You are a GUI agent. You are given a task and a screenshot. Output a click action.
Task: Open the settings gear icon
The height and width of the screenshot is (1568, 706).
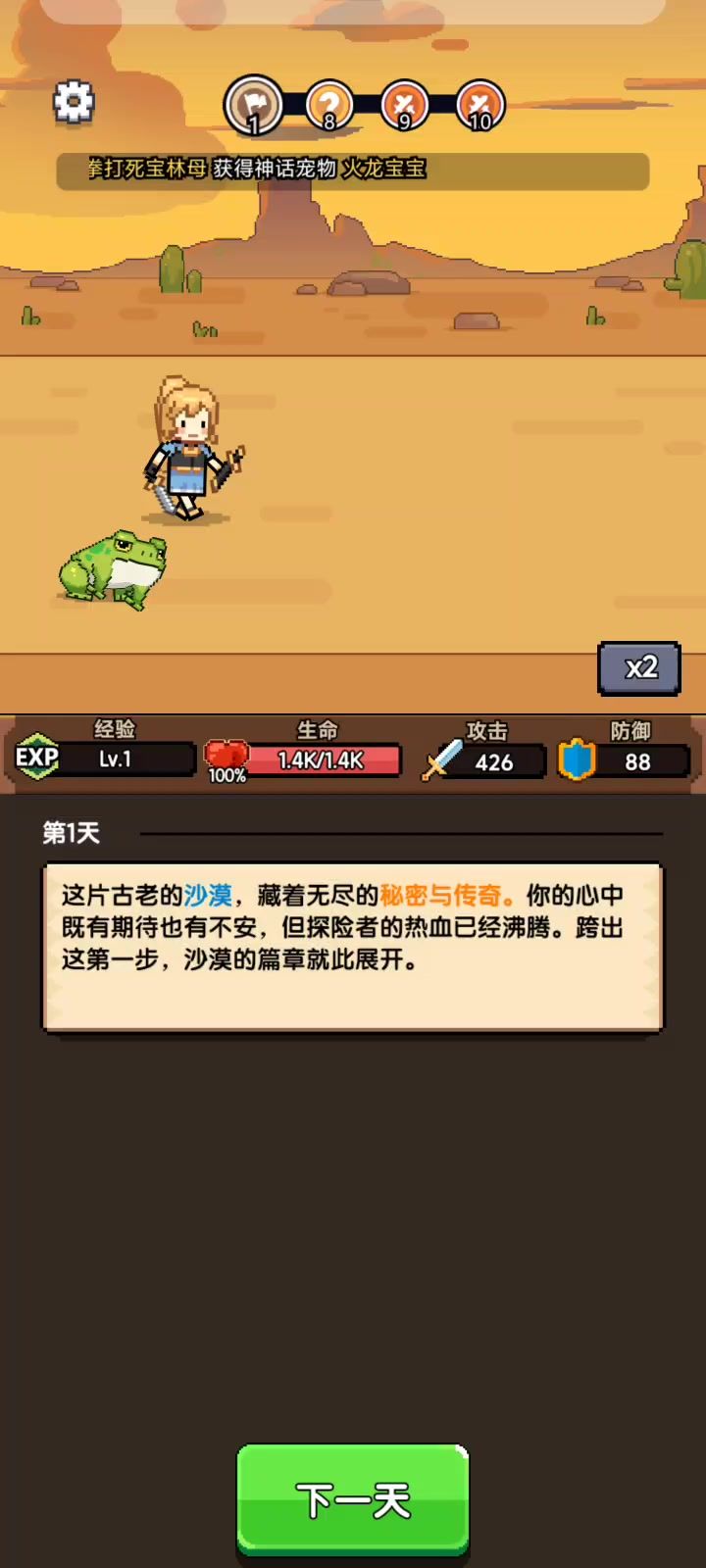74,102
